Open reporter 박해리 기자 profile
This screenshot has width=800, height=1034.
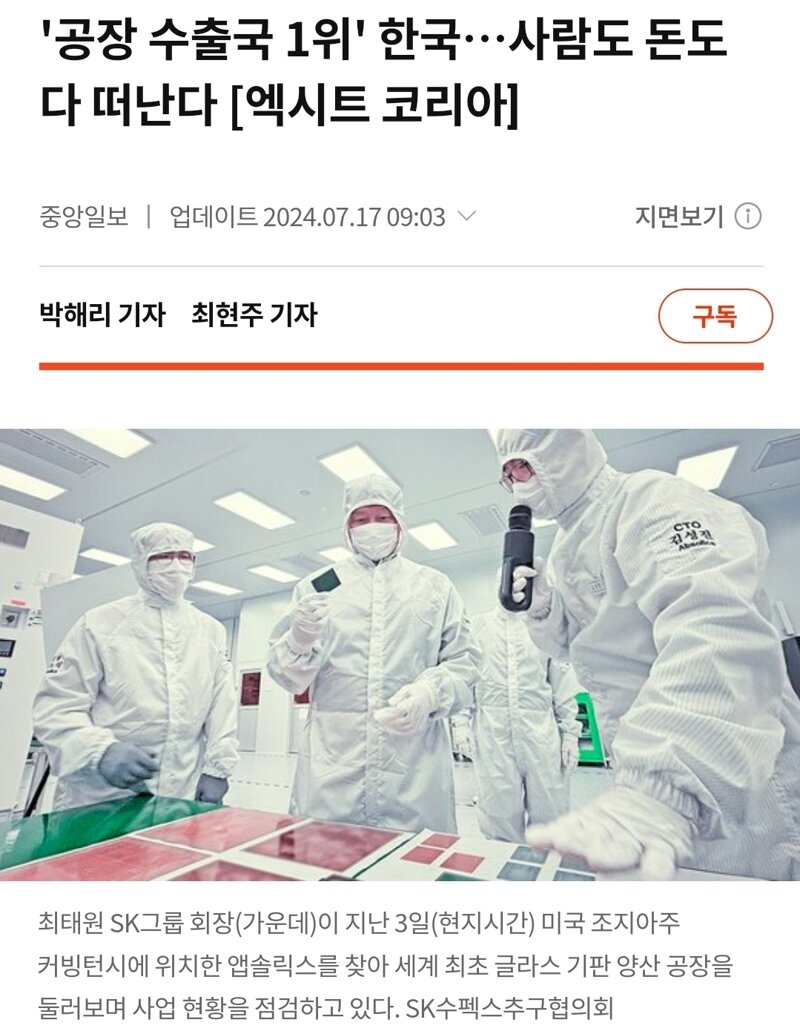pyautogui.click(x=102, y=315)
